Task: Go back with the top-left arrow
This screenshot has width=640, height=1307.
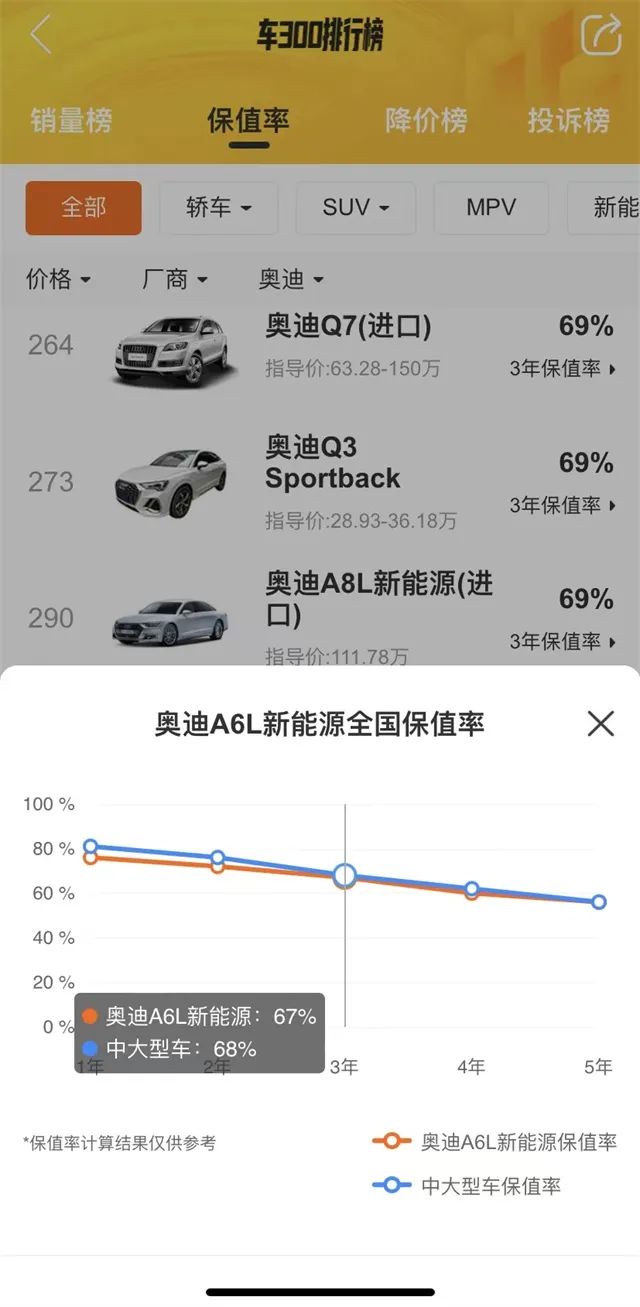Action: point(41,35)
